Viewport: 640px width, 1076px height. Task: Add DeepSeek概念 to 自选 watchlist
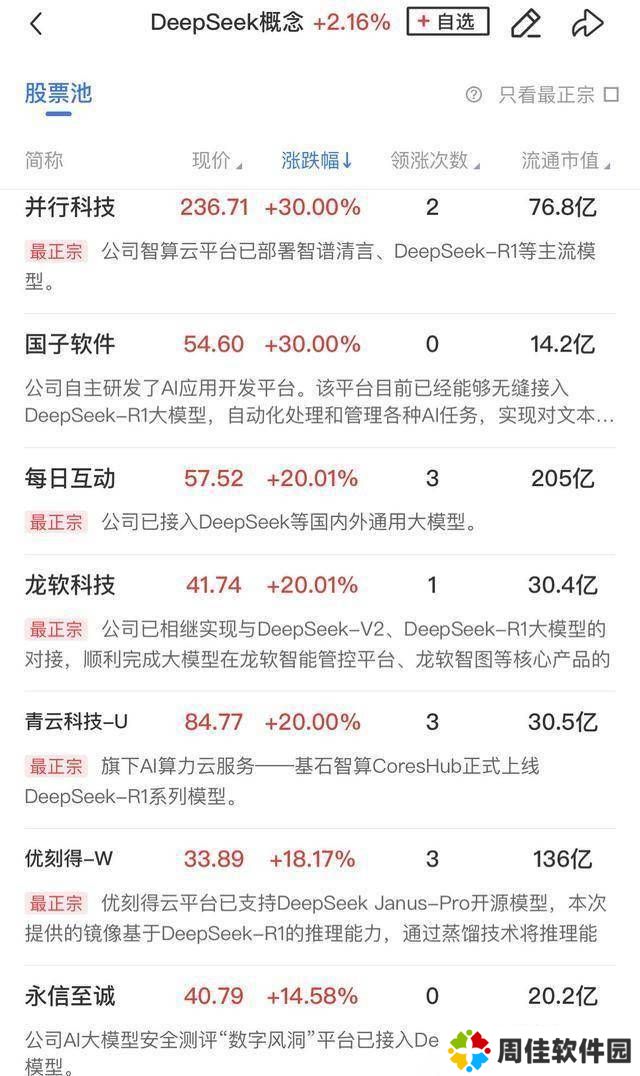point(448,22)
